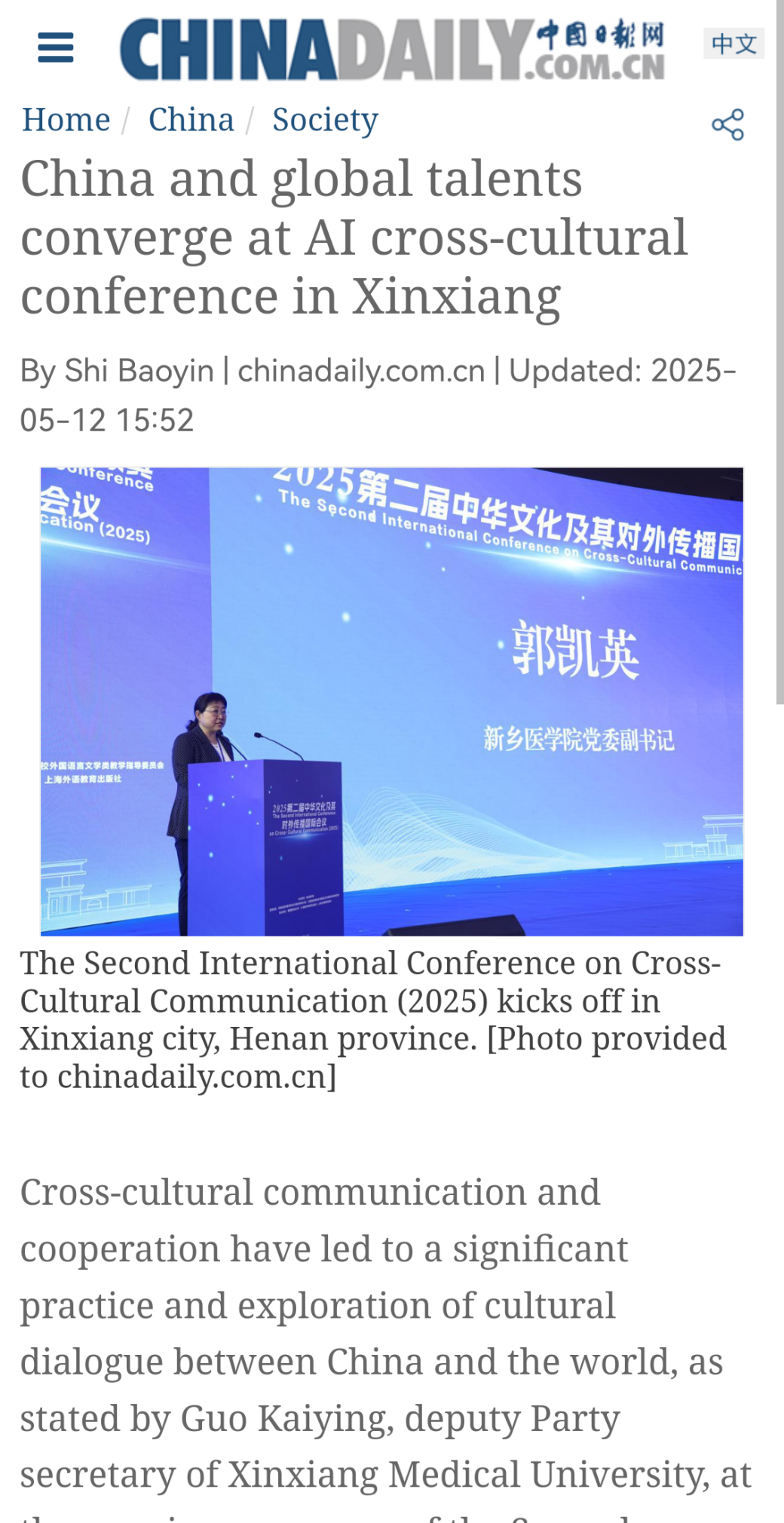Screen dimensions: 784x1523
Task: Open the hamburger navigation menu
Action: (56, 47)
